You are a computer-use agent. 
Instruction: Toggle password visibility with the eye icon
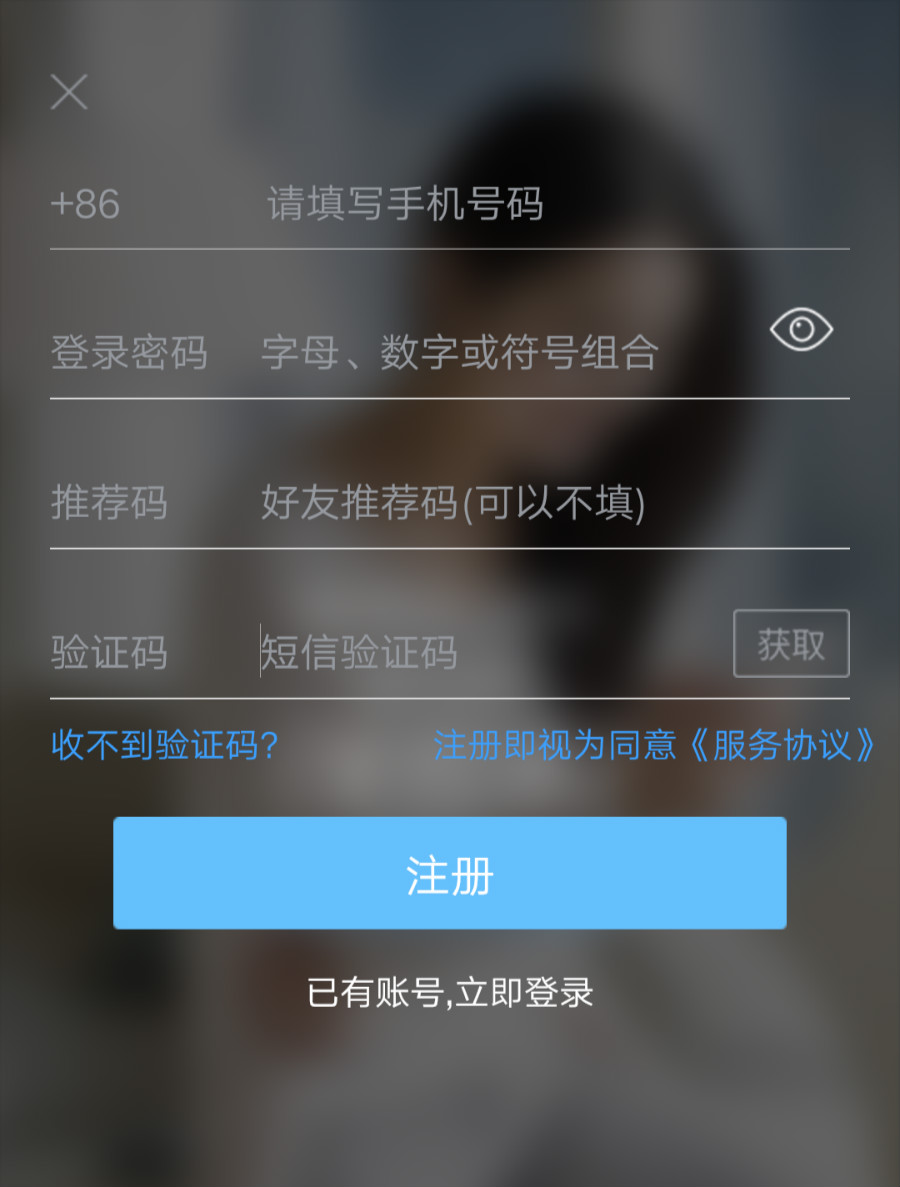tap(804, 328)
